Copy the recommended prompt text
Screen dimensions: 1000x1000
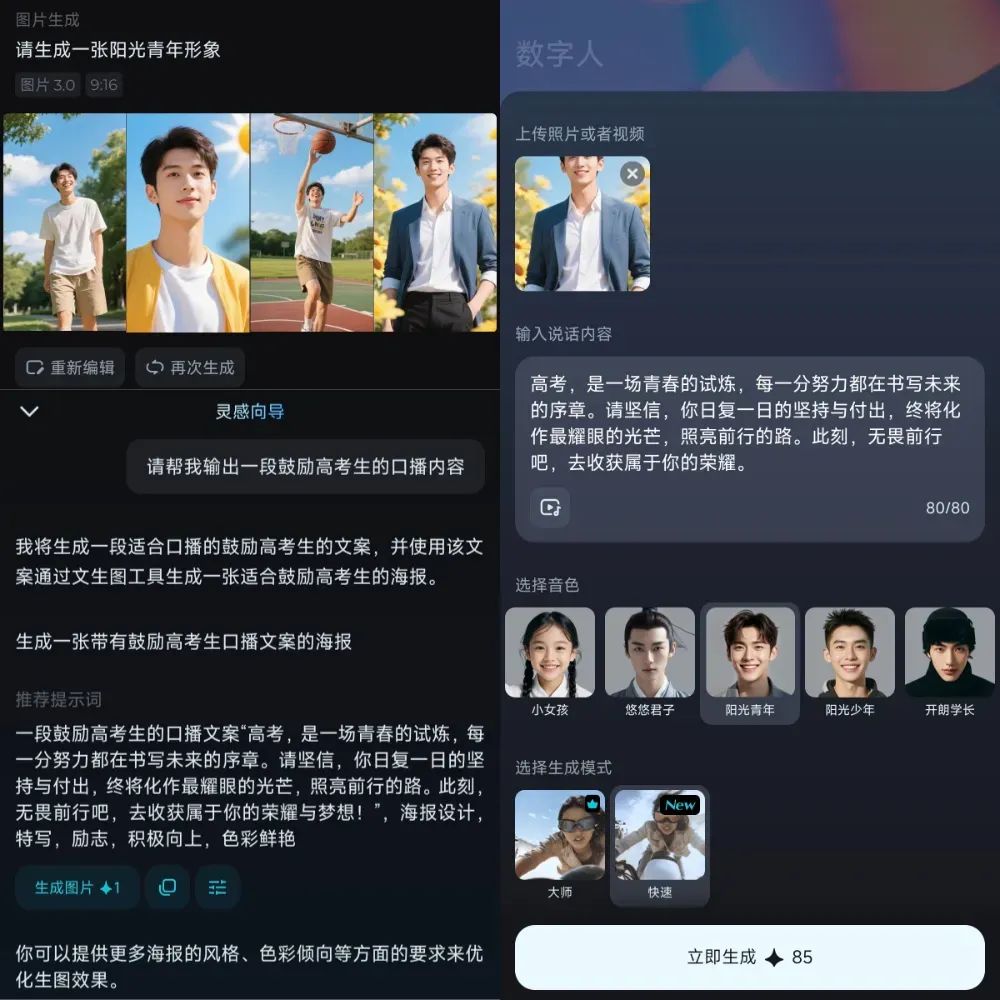pos(167,887)
